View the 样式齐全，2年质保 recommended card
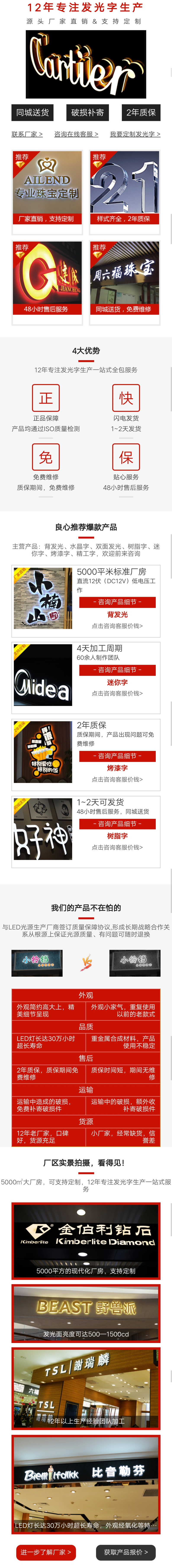172x1568 pixels. 125,188
